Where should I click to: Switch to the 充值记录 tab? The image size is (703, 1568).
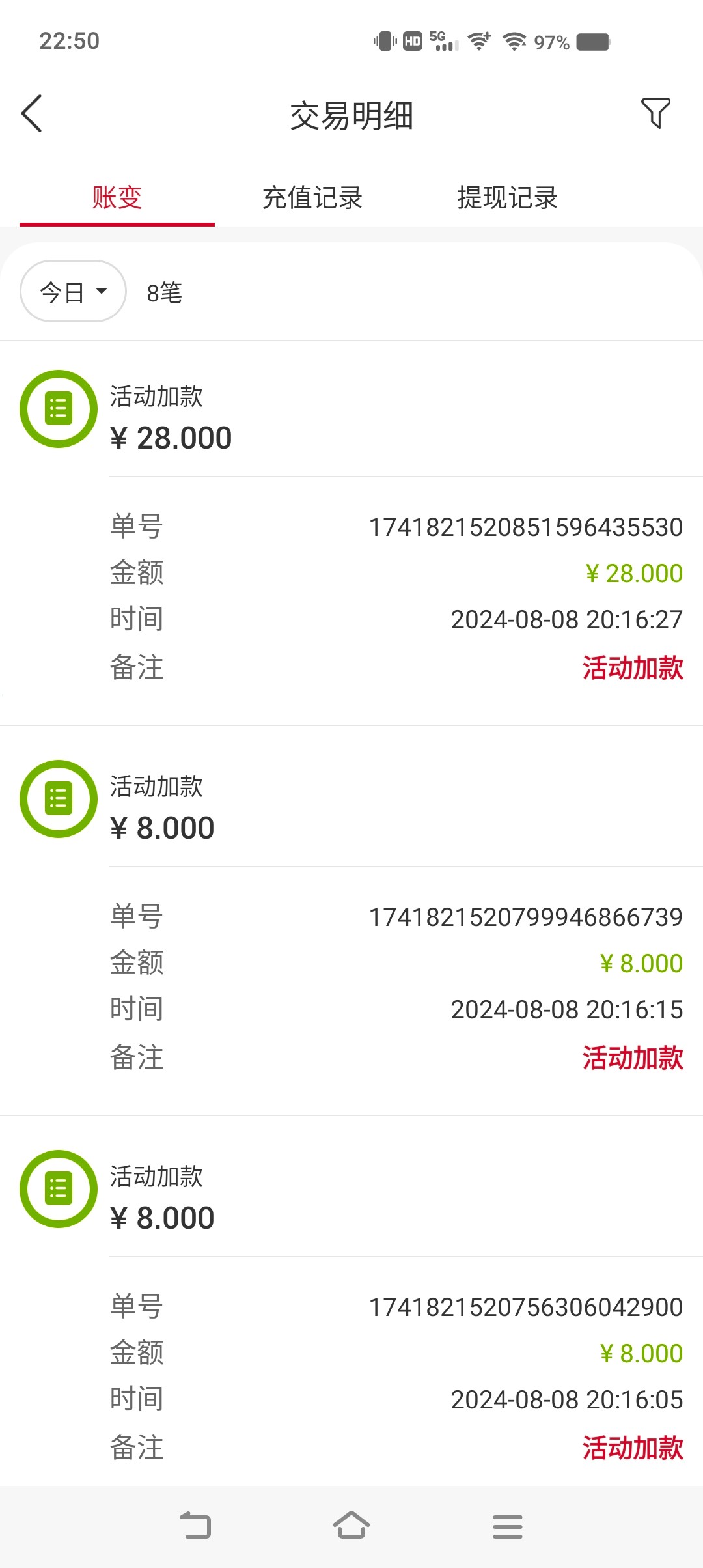click(312, 198)
